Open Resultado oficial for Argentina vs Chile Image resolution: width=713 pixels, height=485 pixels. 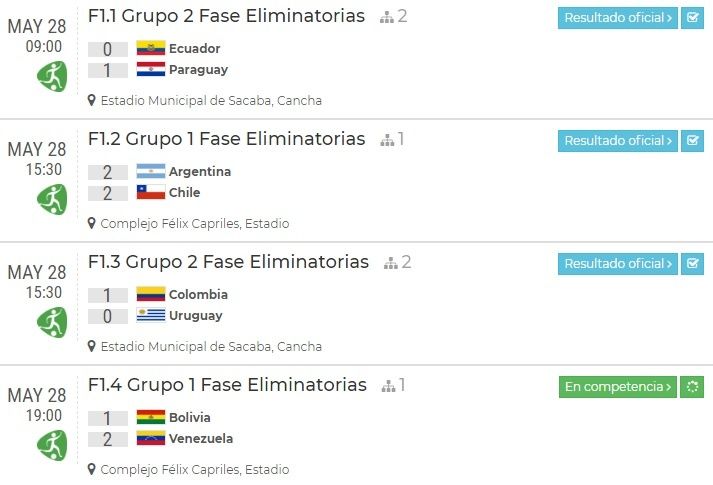[x=617, y=141]
